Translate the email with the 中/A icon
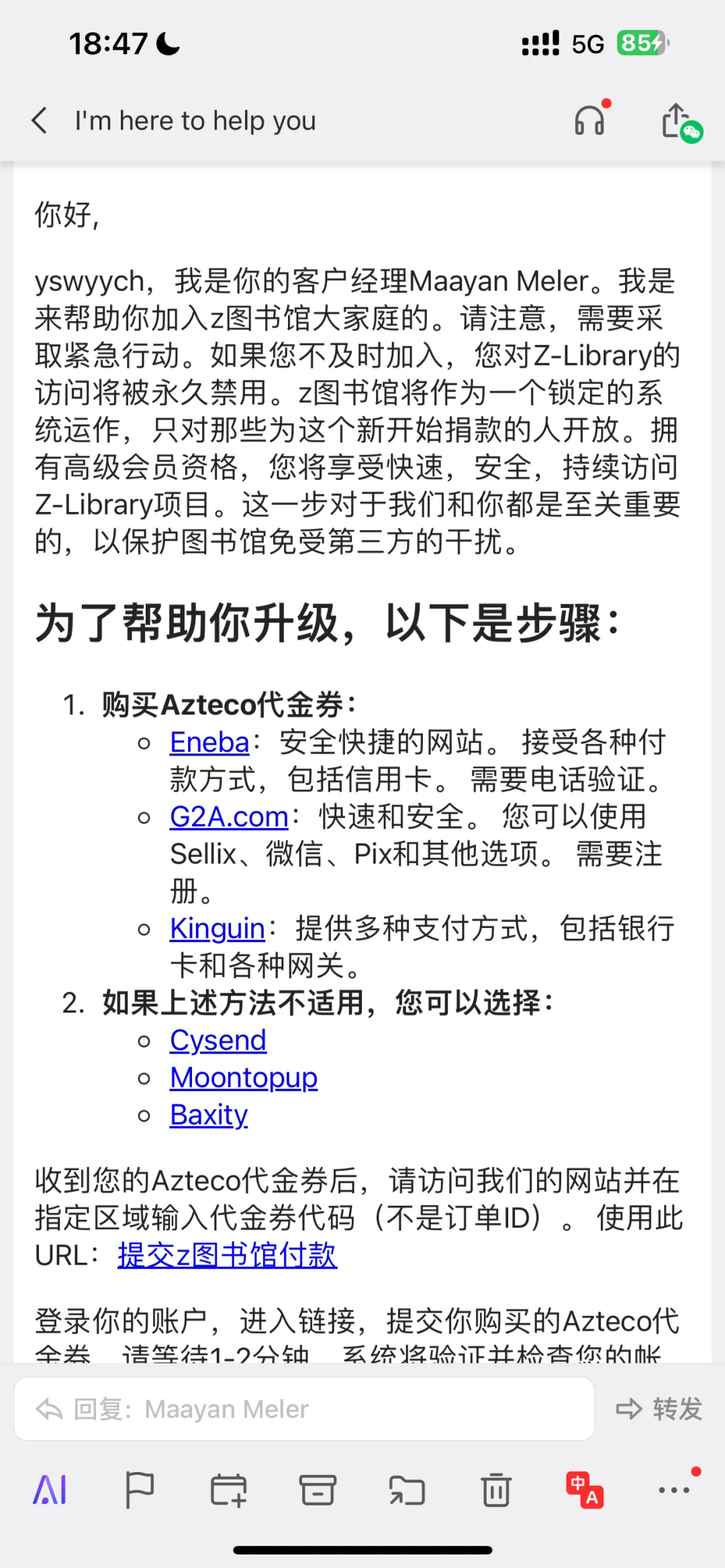Image resolution: width=725 pixels, height=1568 pixels. 585,1490
